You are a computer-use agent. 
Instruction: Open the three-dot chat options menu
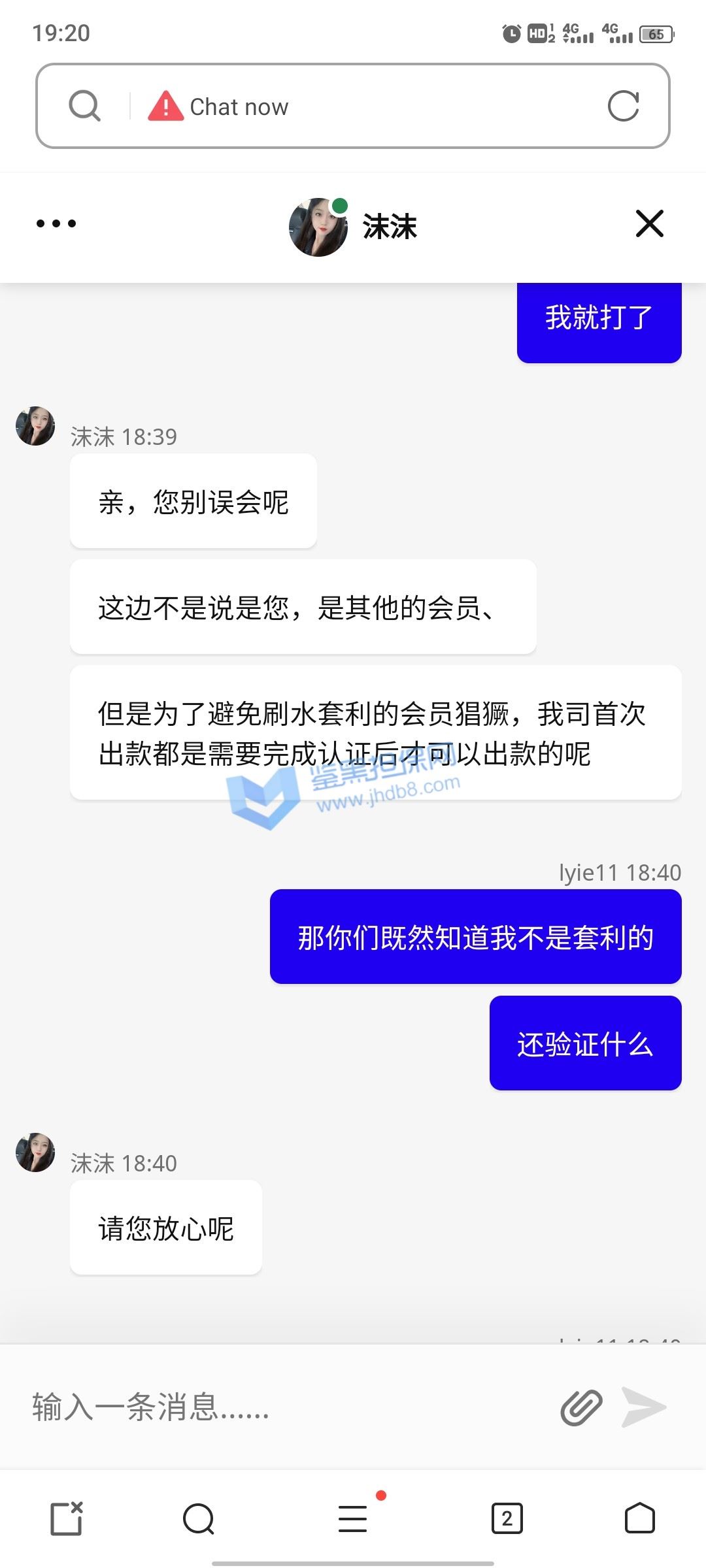pos(56,223)
